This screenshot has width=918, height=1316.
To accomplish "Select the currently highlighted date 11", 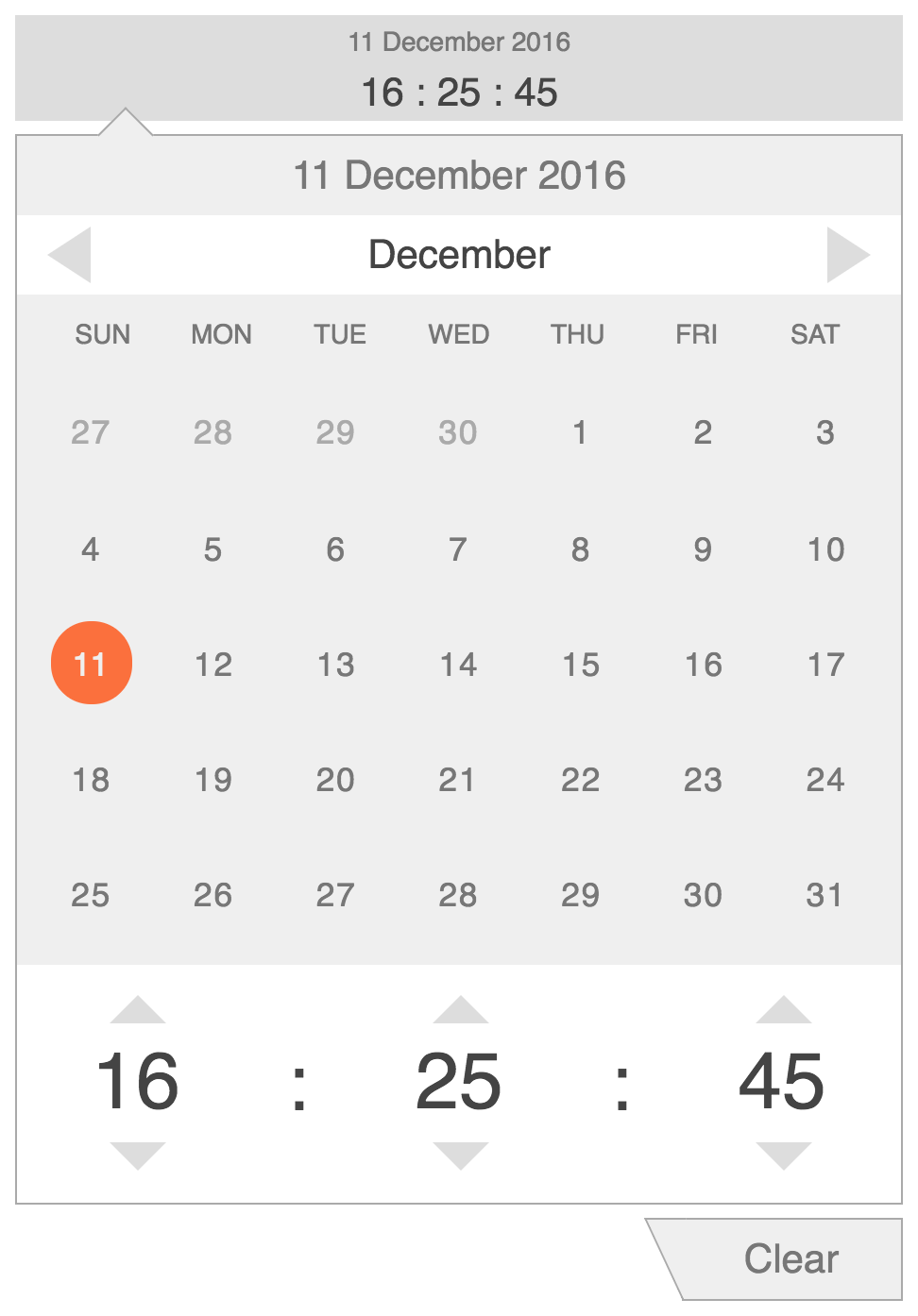I will (91, 664).
